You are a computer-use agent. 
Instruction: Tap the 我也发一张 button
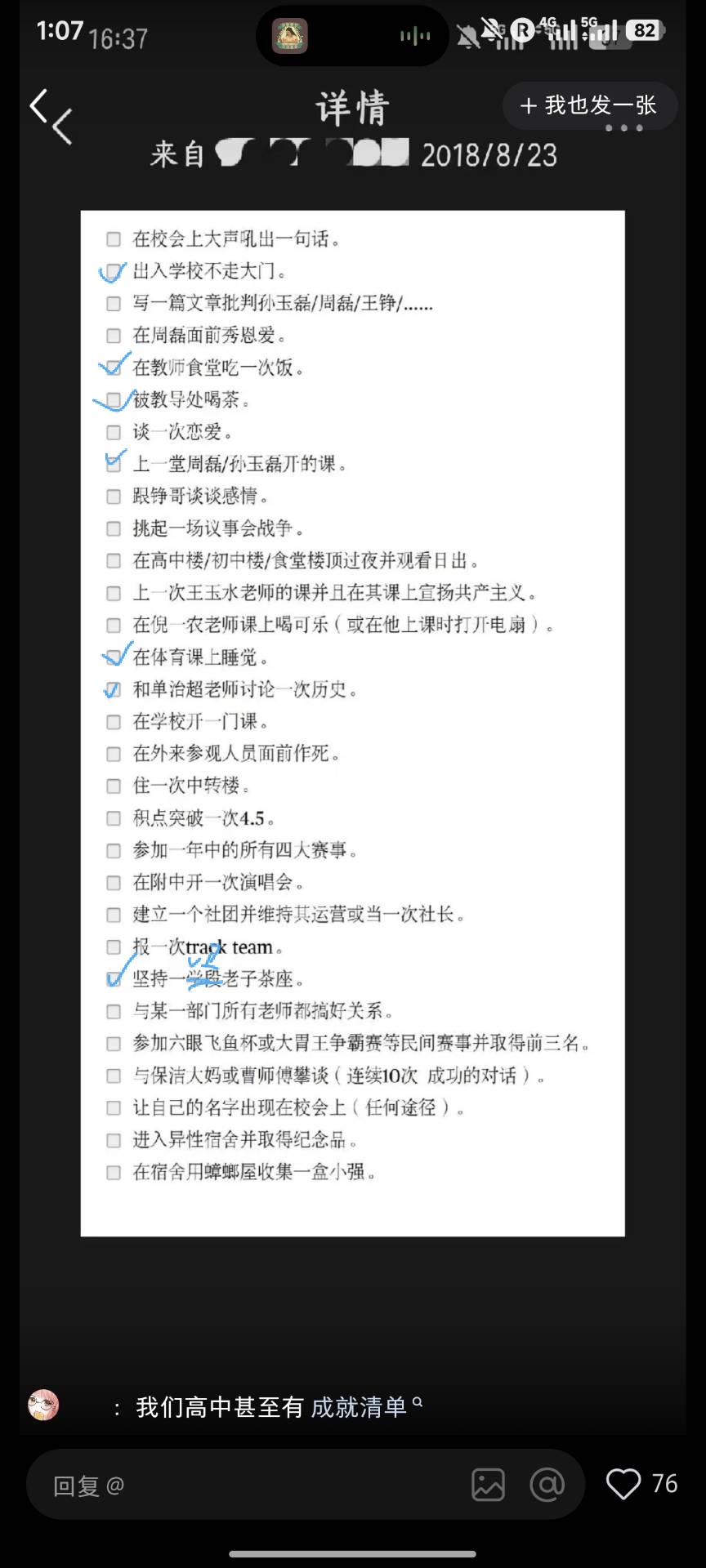(x=589, y=105)
